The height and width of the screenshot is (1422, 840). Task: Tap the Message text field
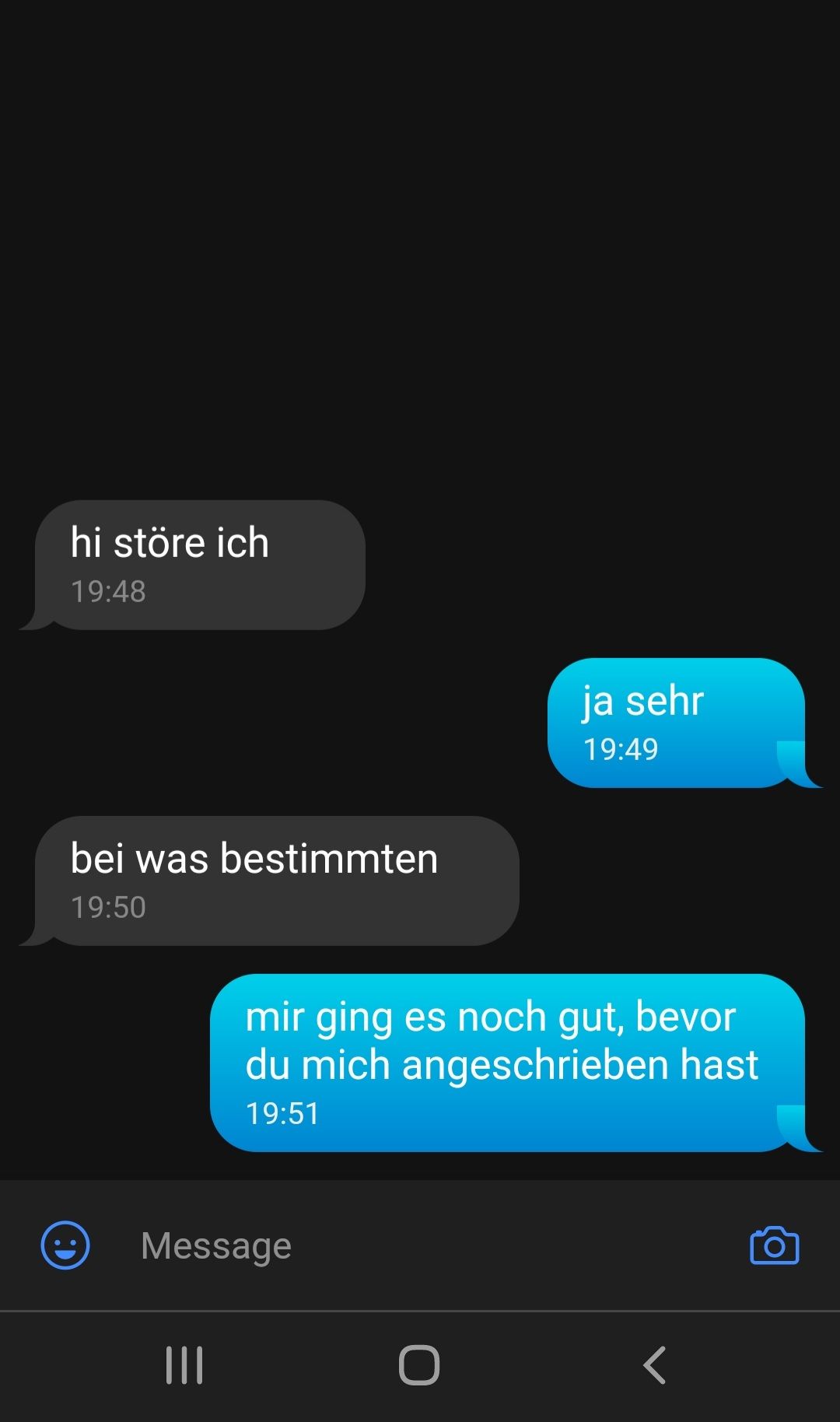(420, 1245)
